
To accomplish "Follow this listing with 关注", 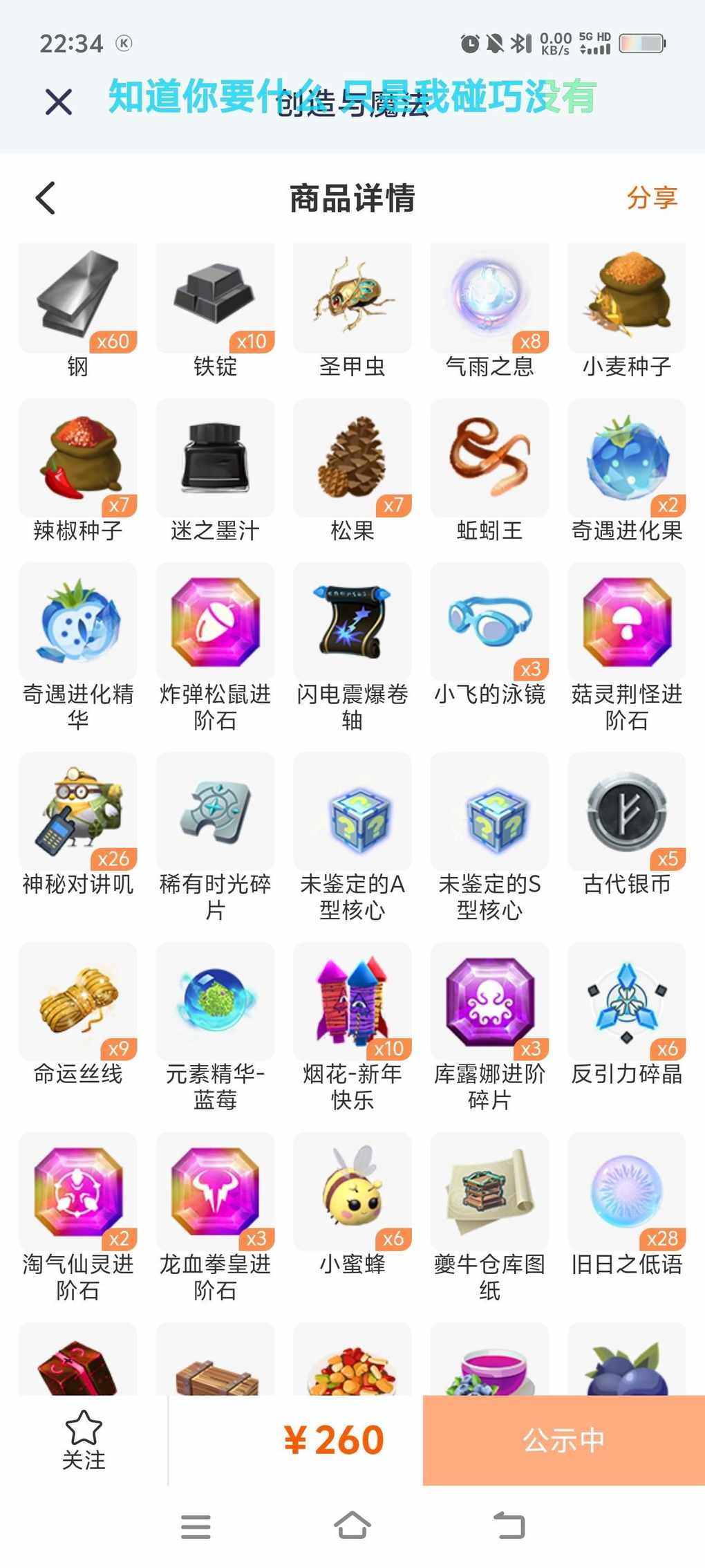I will pyautogui.click(x=84, y=1440).
